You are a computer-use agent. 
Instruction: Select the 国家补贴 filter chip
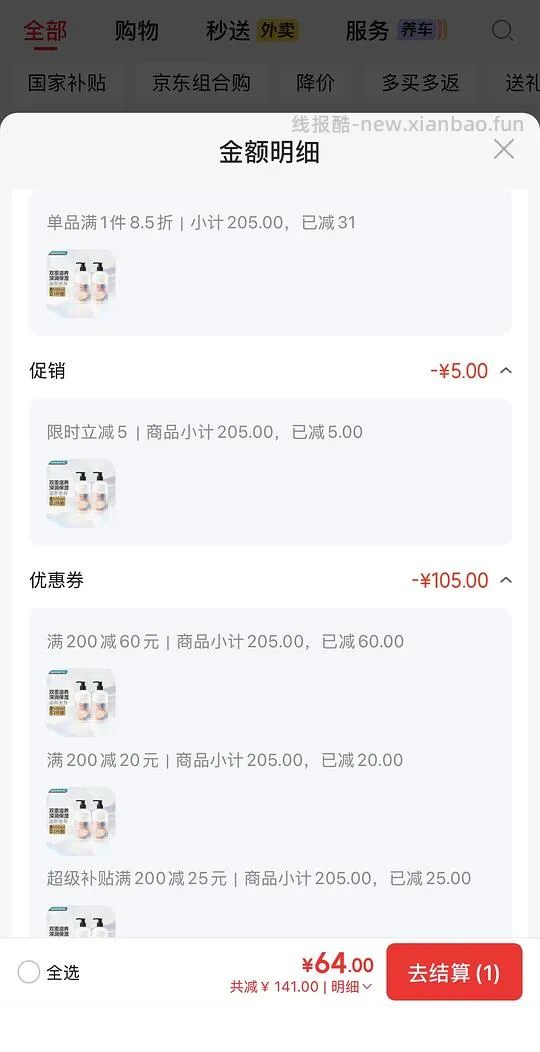67,83
